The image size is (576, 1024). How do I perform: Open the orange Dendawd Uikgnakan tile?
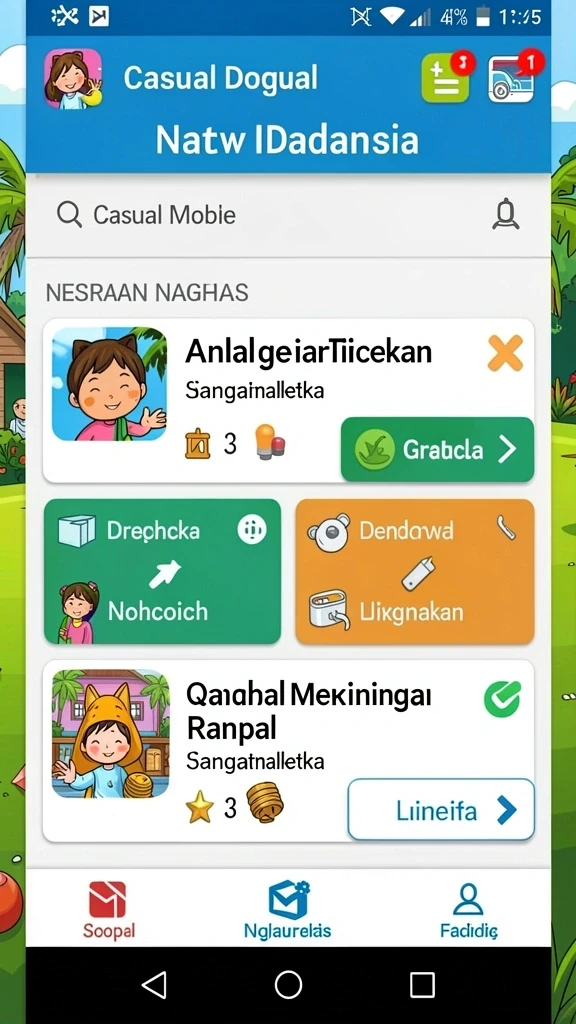tap(415, 571)
